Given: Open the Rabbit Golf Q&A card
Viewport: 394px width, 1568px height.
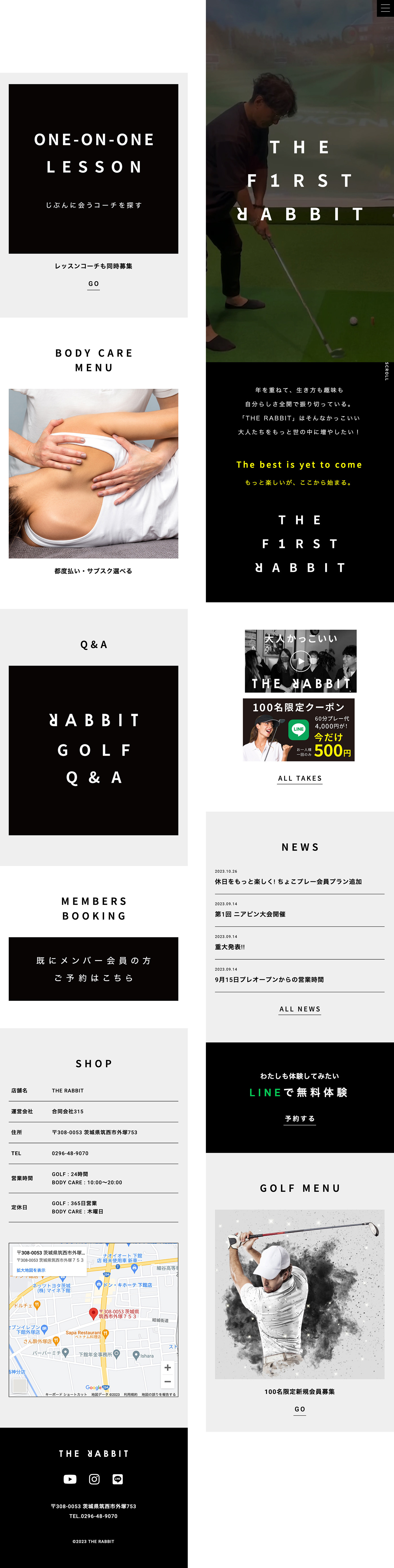Looking at the screenshot, I should (x=93, y=750).
